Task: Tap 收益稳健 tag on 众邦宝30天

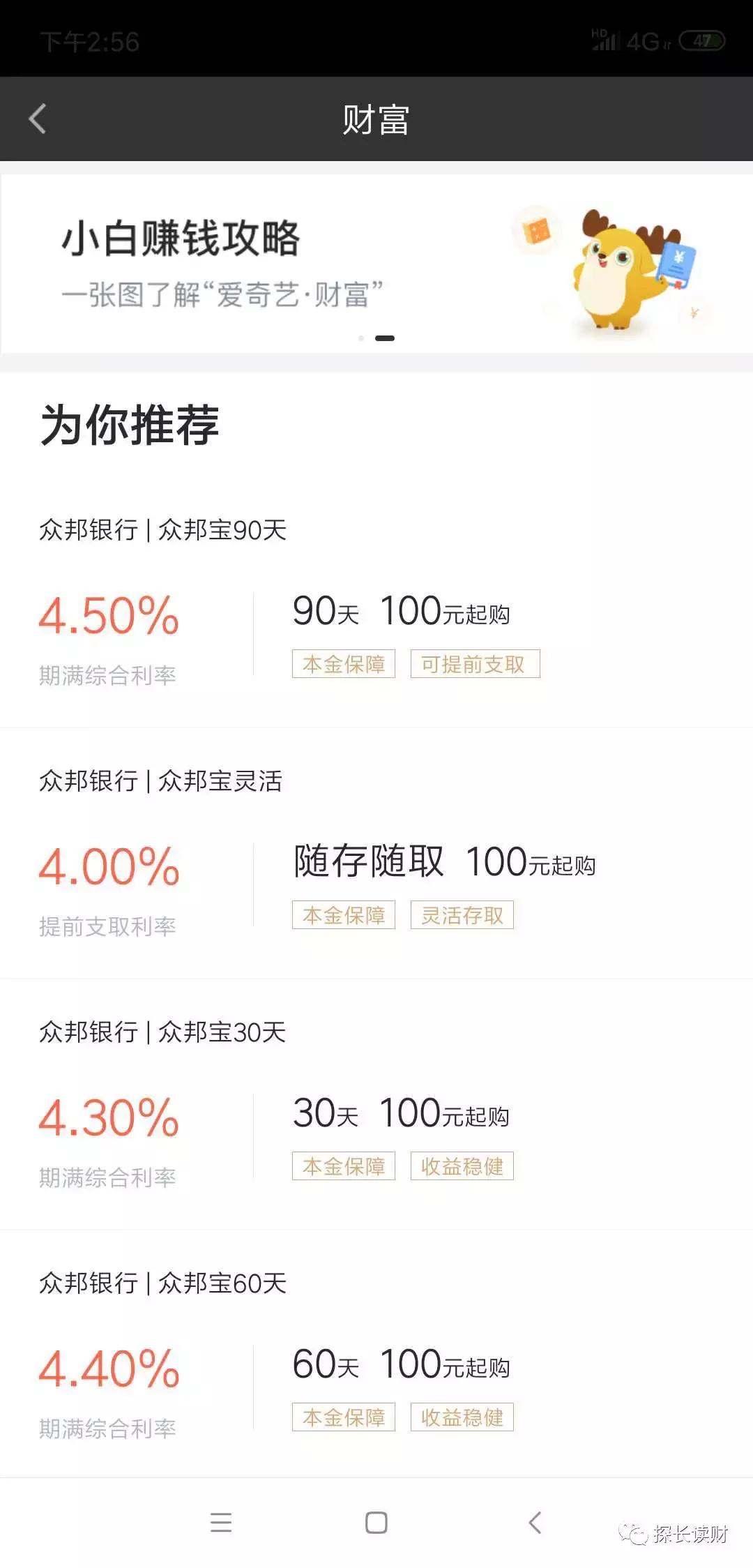Action: [x=462, y=1166]
